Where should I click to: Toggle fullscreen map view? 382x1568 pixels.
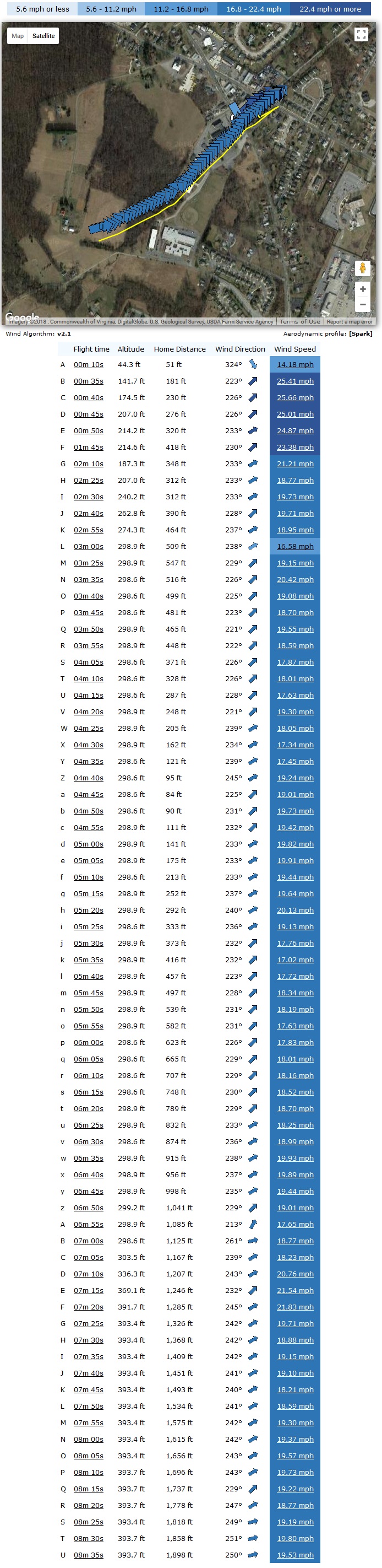tap(361, 35)
